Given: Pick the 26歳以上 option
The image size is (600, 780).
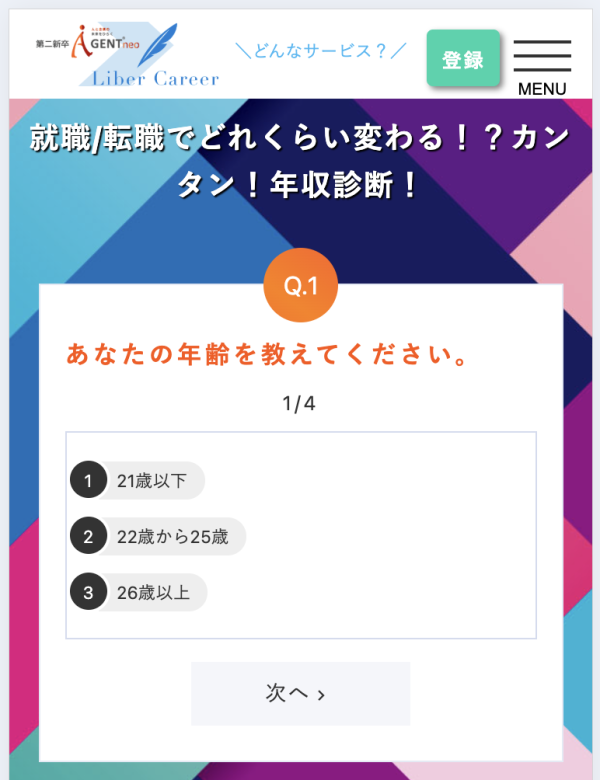Looking at the screenshot, I should [140, 593].
